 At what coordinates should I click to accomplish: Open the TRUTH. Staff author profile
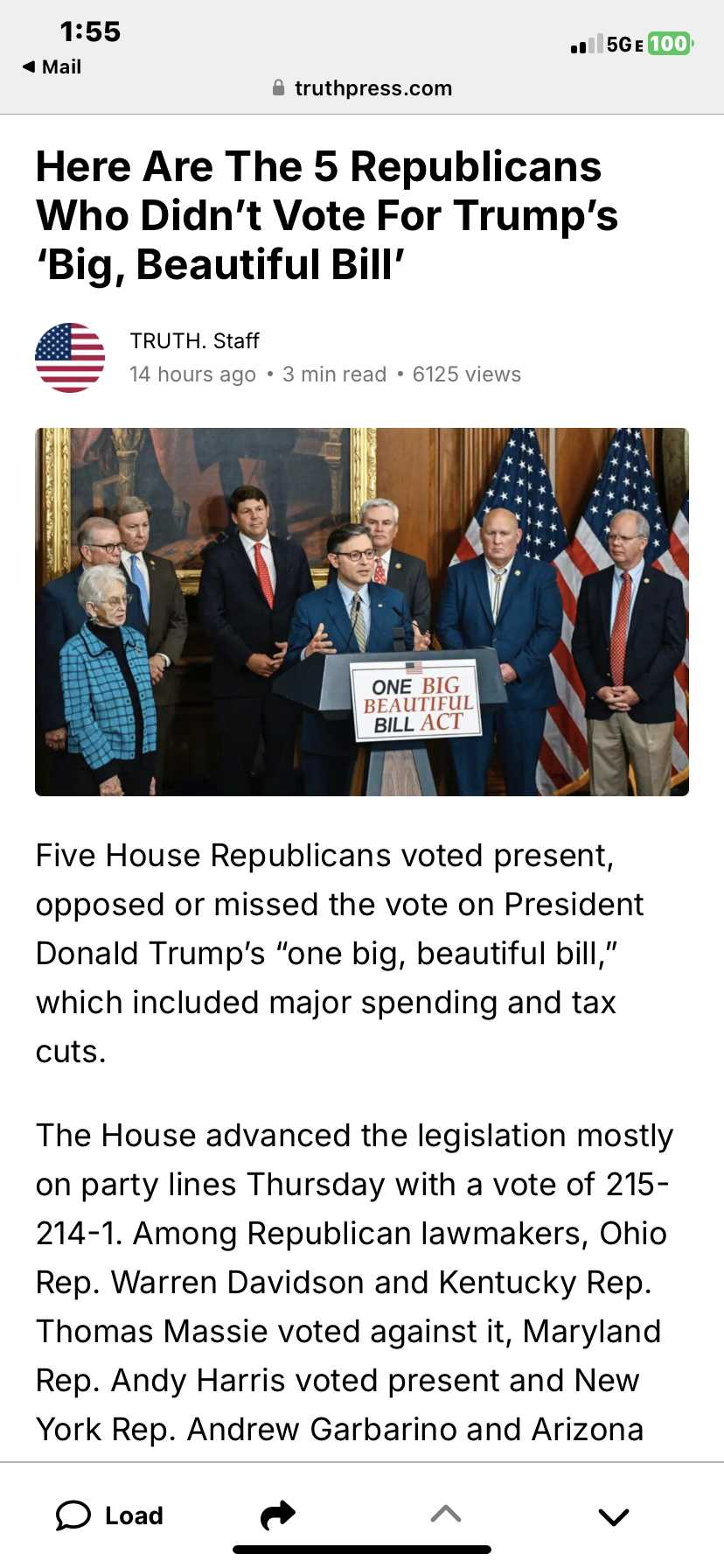point(194,340)
